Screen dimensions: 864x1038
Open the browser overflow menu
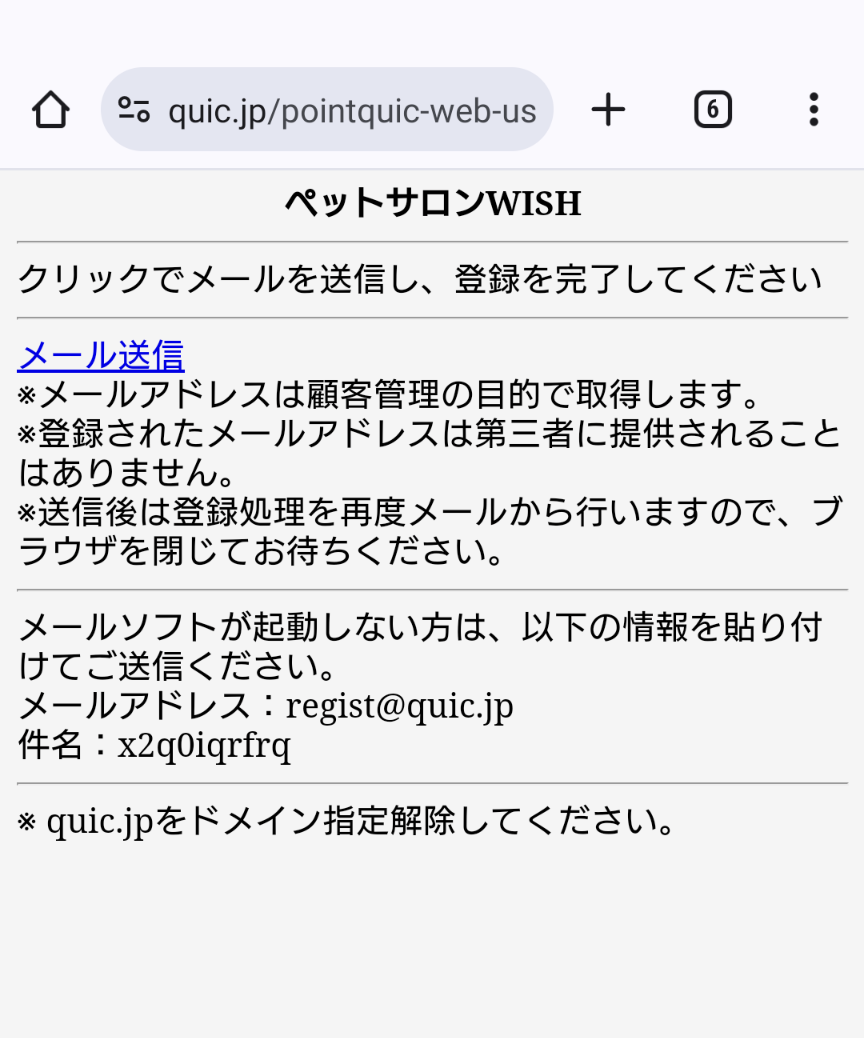point(814,110)
